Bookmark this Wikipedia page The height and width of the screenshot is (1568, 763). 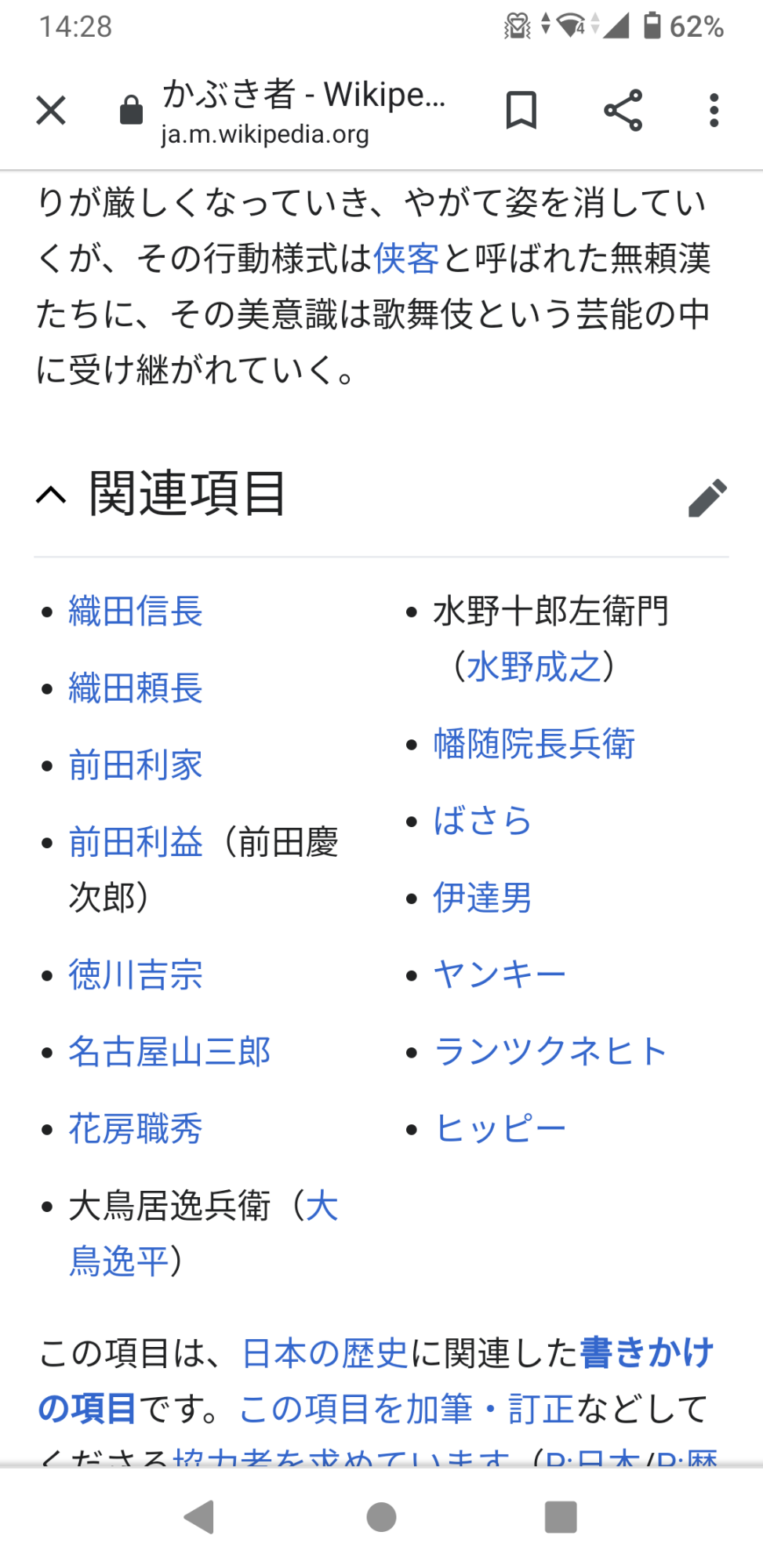click(x=521, y=110)
